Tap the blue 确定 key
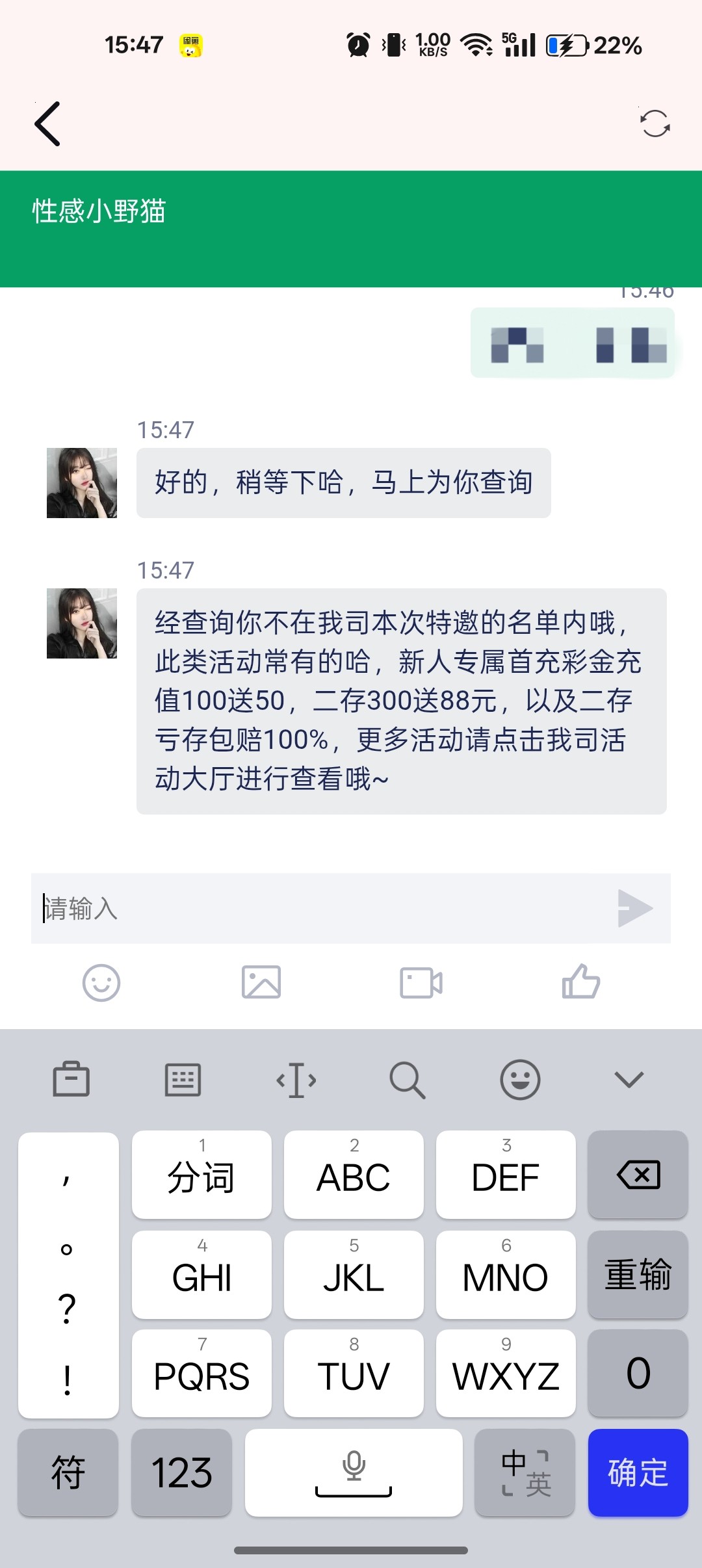This screenshot has width=702, height=1568. click(x=638, y=1472)
